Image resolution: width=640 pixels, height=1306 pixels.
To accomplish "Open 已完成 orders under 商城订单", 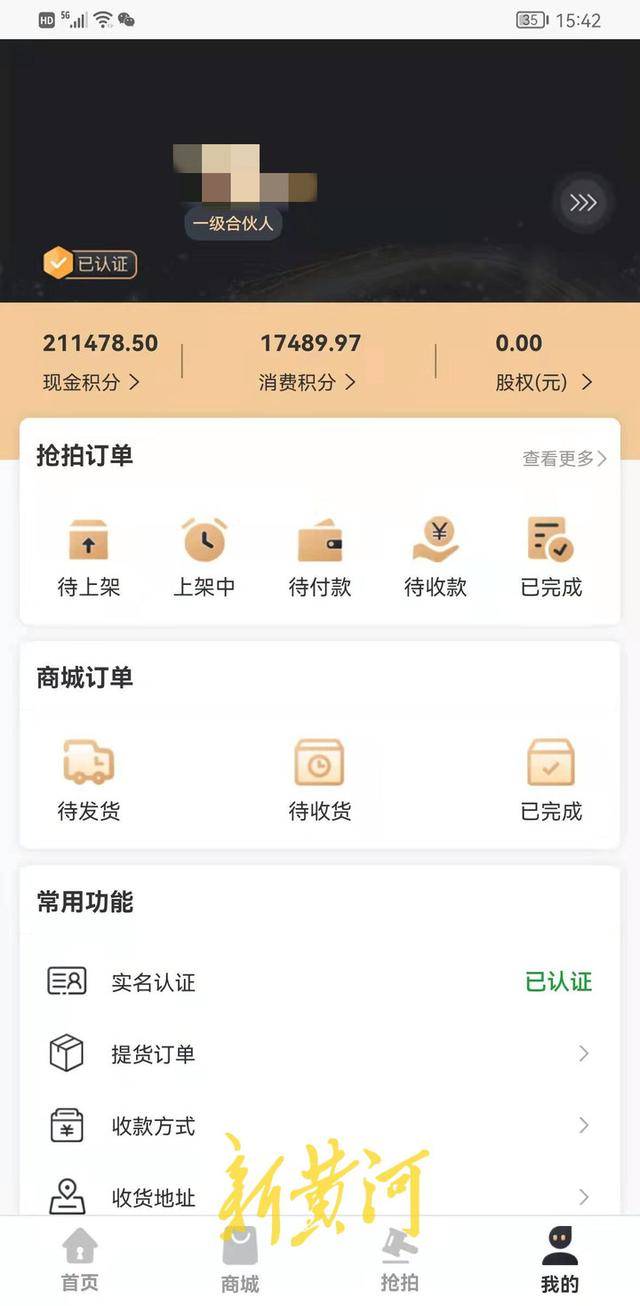I will coord(551,780).
